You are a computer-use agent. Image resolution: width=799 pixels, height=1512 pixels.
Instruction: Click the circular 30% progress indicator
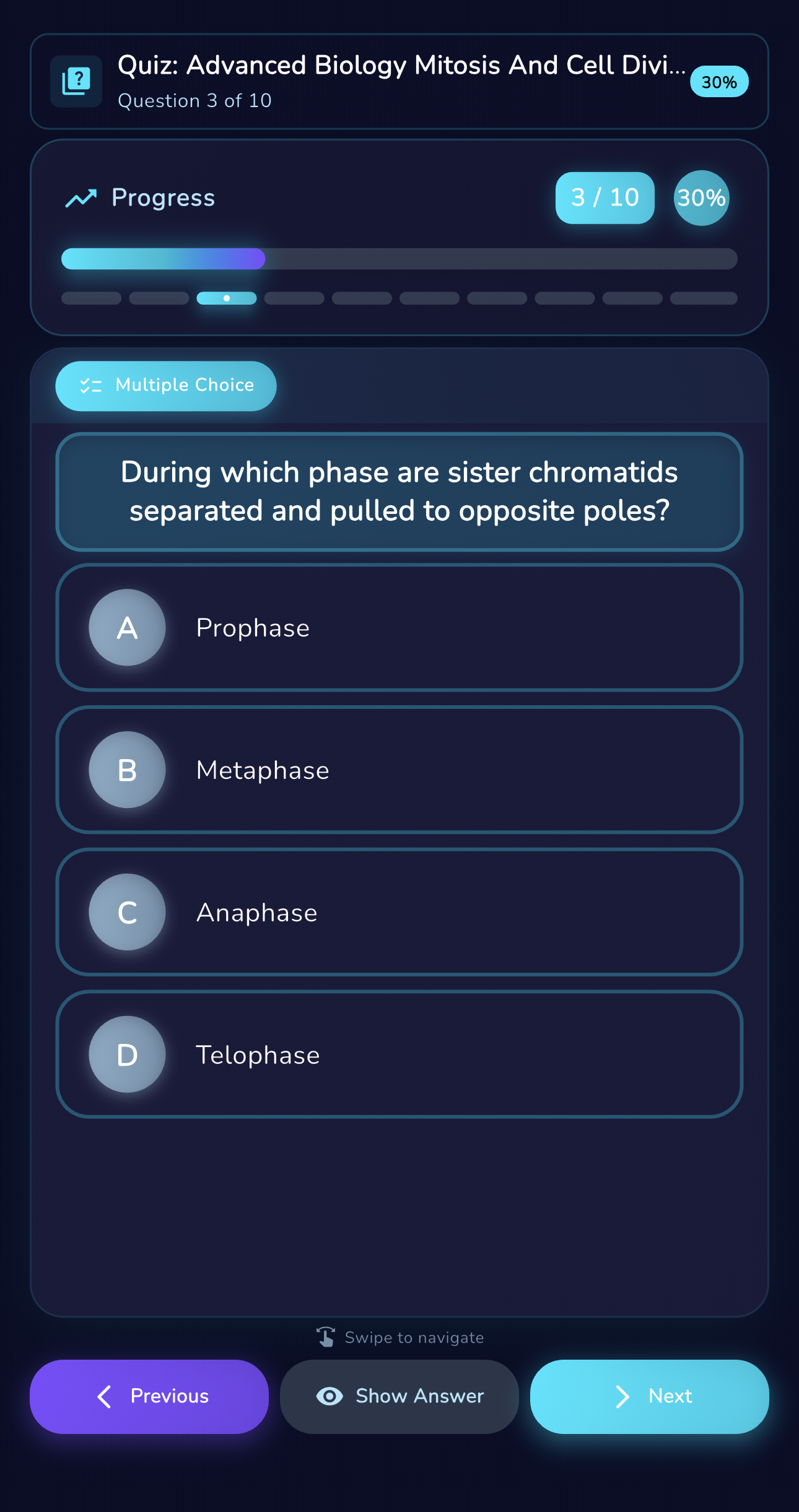tap(701, 198)
